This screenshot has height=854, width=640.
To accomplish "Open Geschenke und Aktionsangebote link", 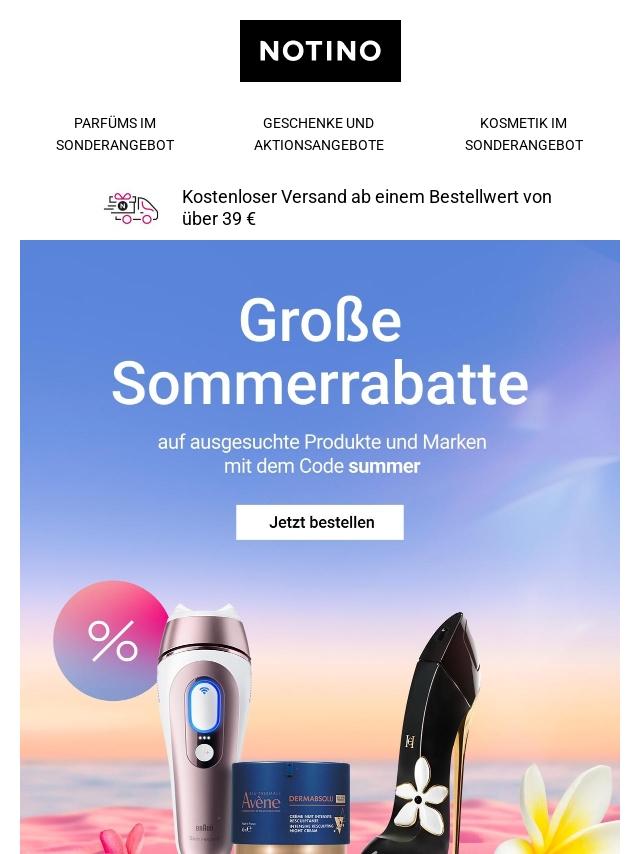I will pyautogui.click(x=319, y=134).
